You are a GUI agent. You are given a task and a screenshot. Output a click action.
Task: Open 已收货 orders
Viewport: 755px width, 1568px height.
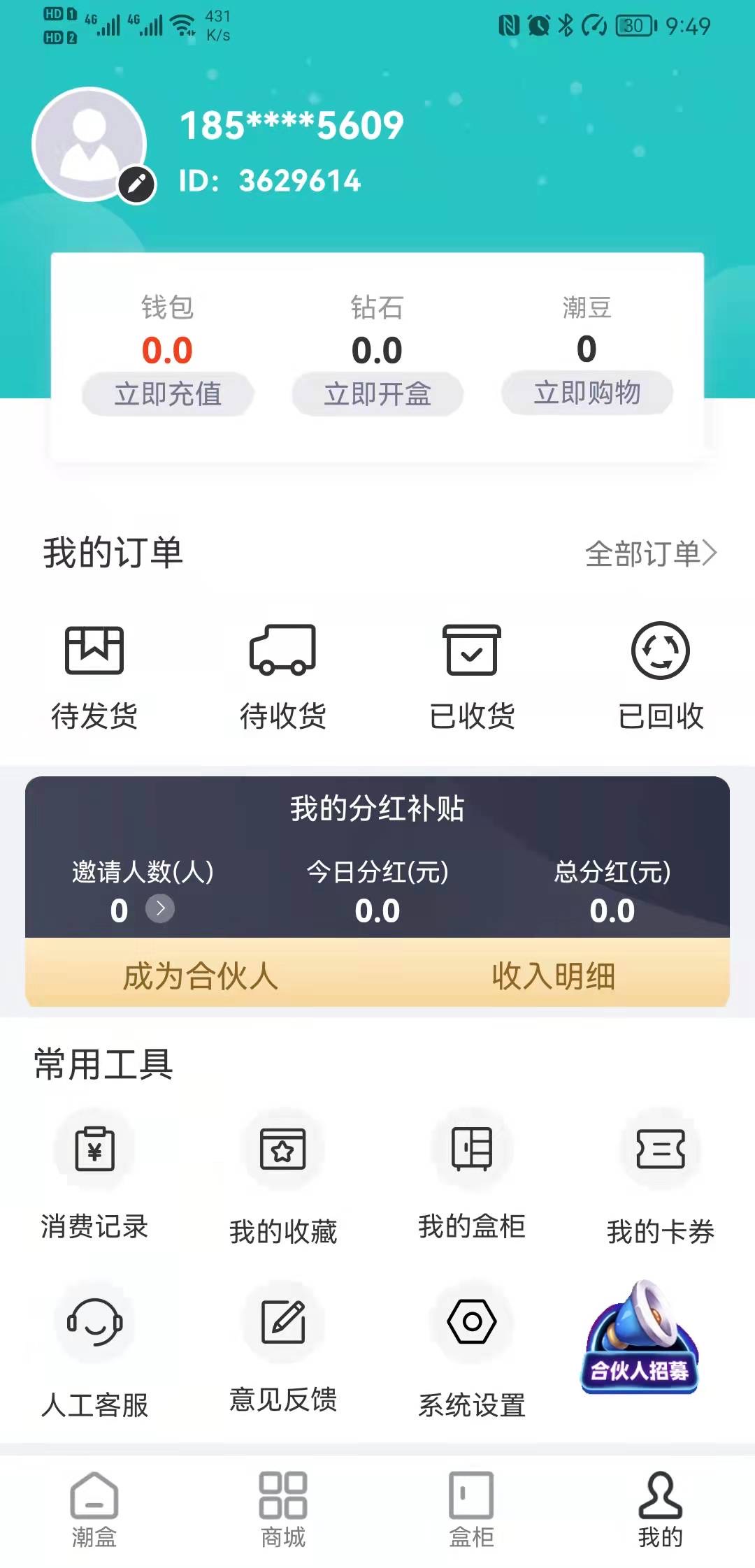coord(472,674)
